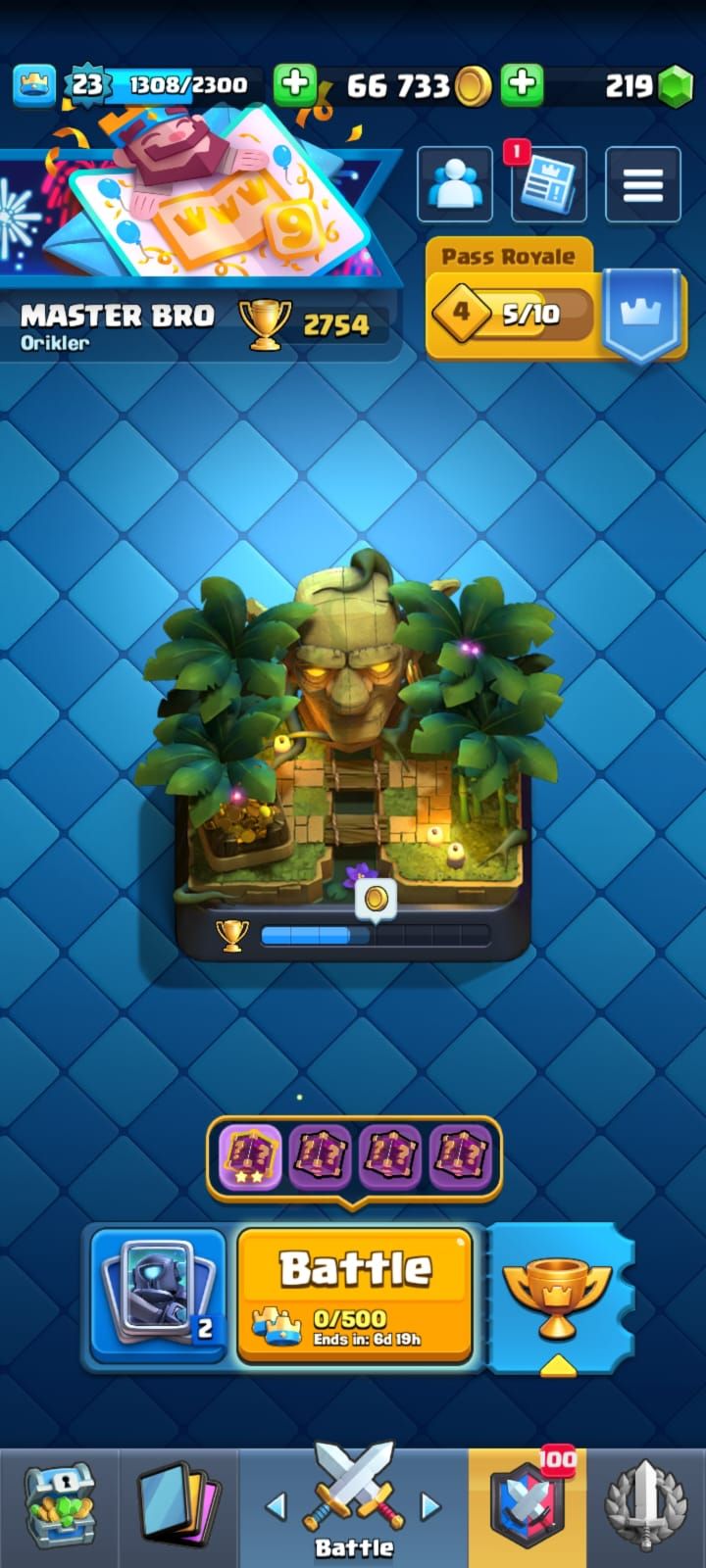706x1568 pixels.
Task: Open the friends and social icon
Action: pos(454,184)
